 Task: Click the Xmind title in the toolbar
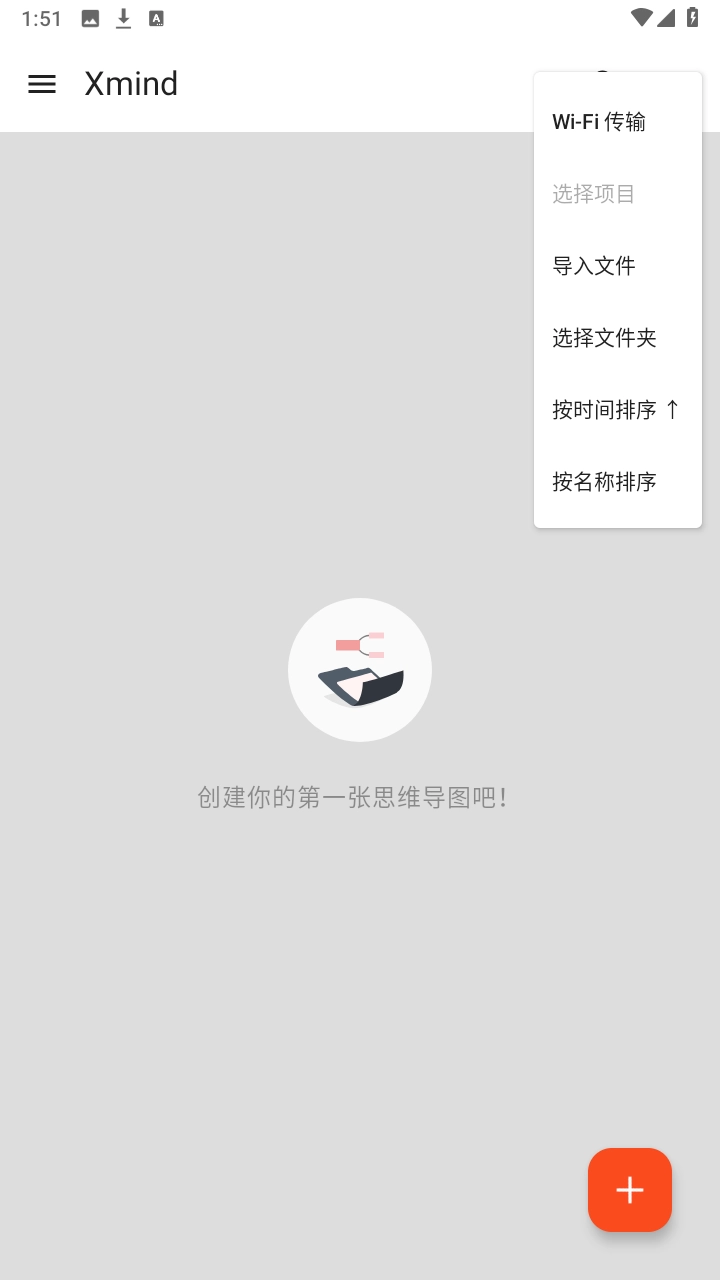point(131,84)
